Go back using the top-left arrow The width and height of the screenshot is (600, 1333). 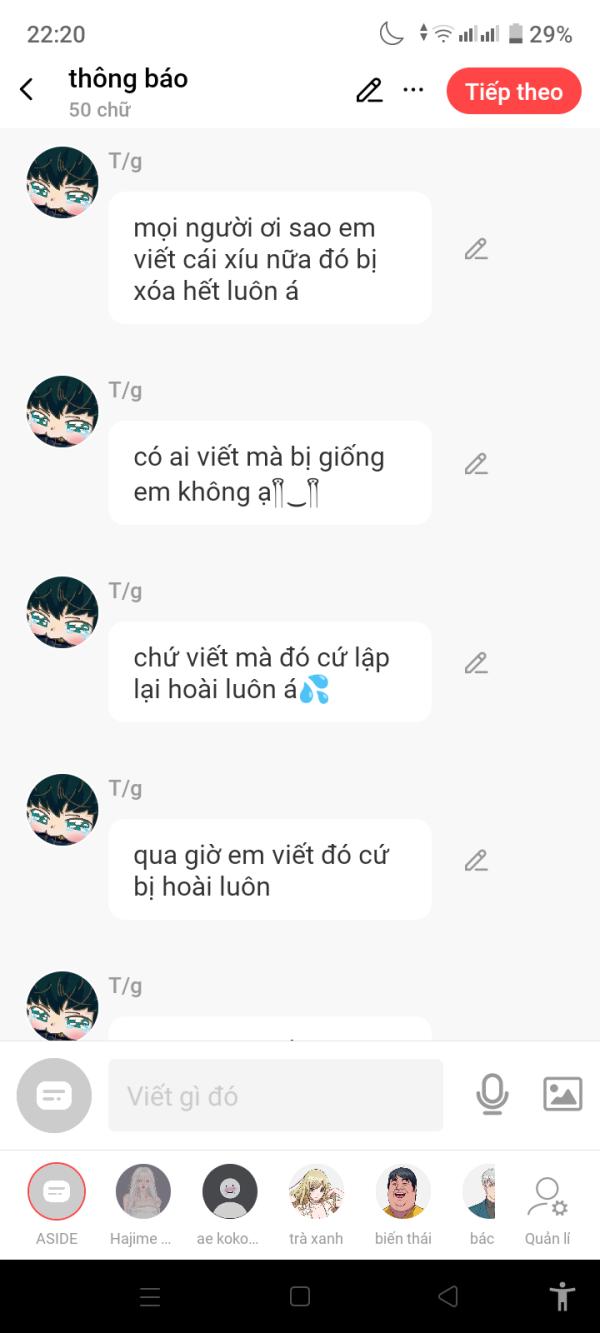pos(27,90)
